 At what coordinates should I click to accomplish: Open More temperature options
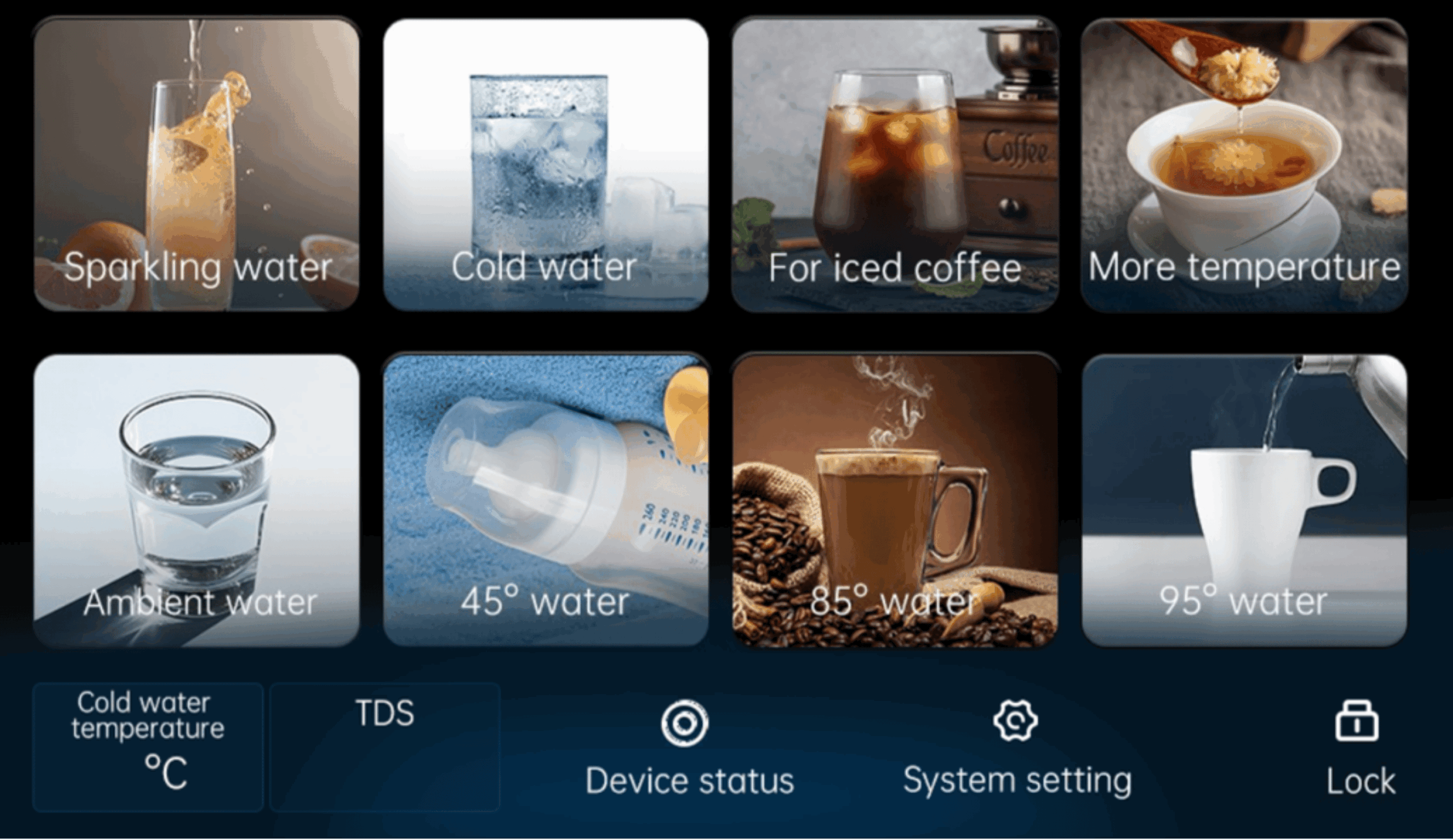tap(1244, 165)
